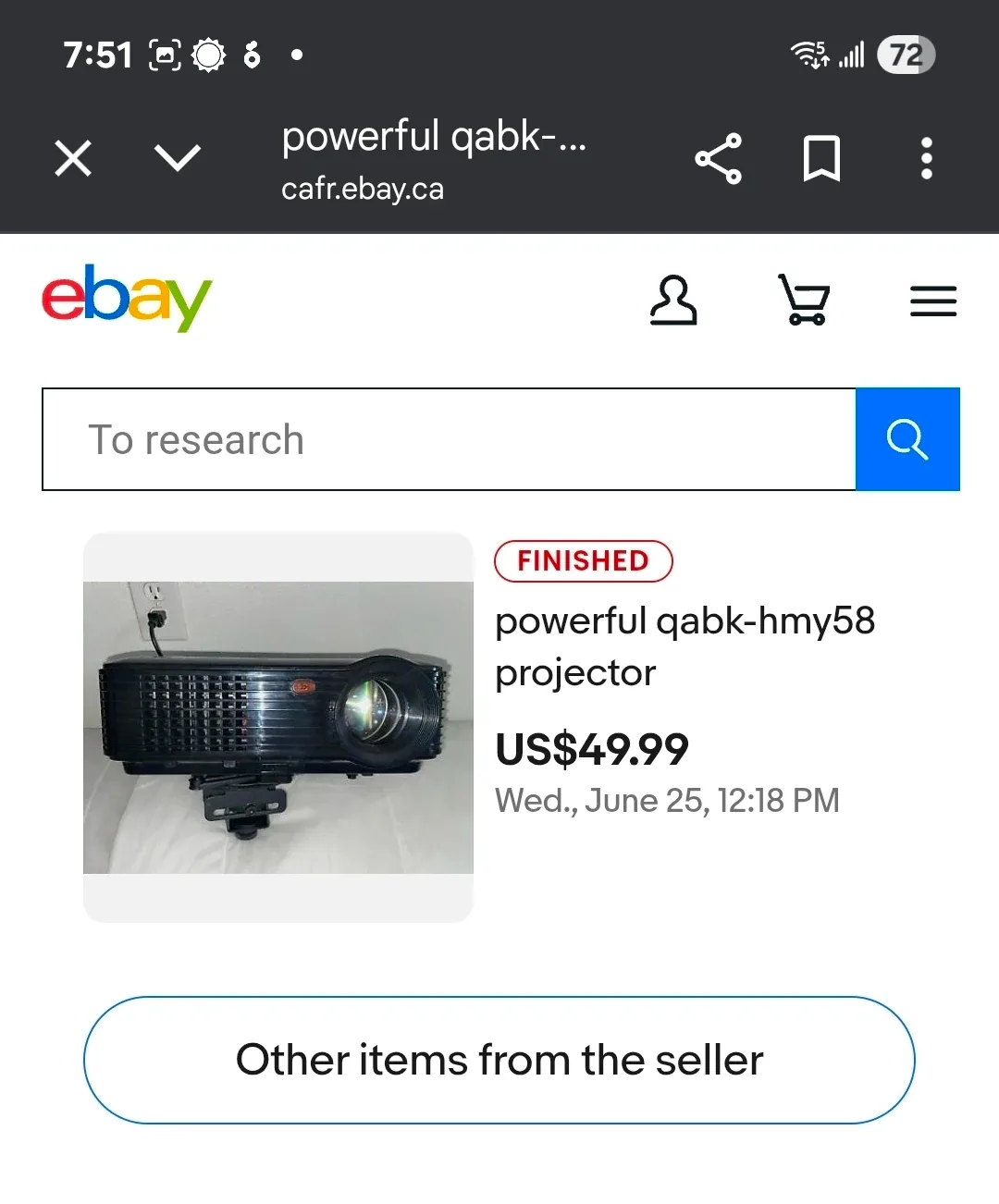
Task: Bookmark this eBay page
Action: [822, 157]
